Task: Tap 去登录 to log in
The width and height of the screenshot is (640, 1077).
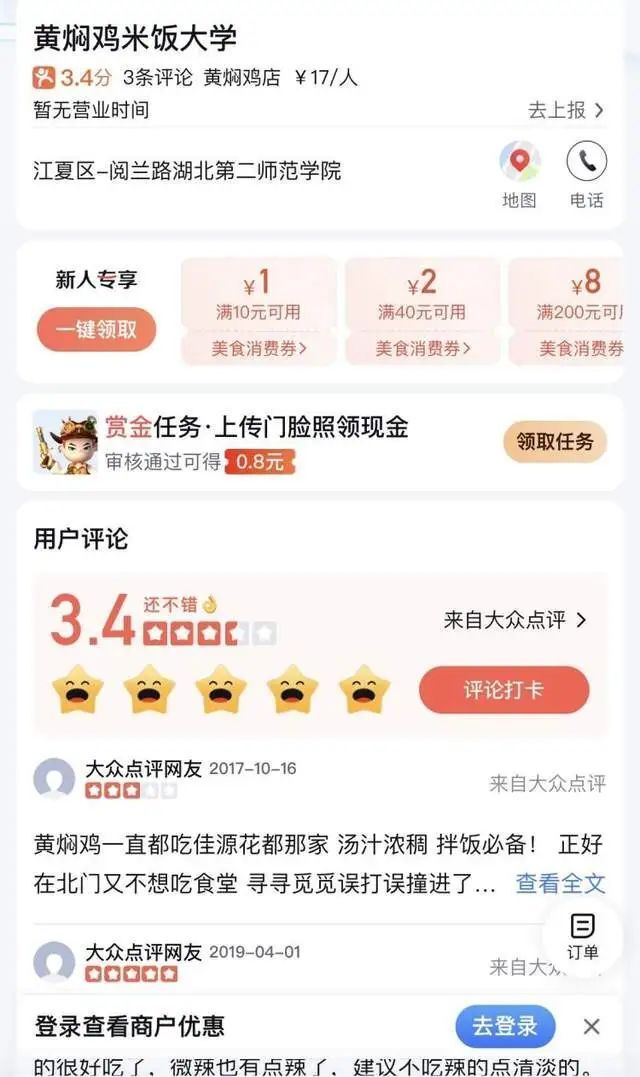Action: coord(505,1026)
